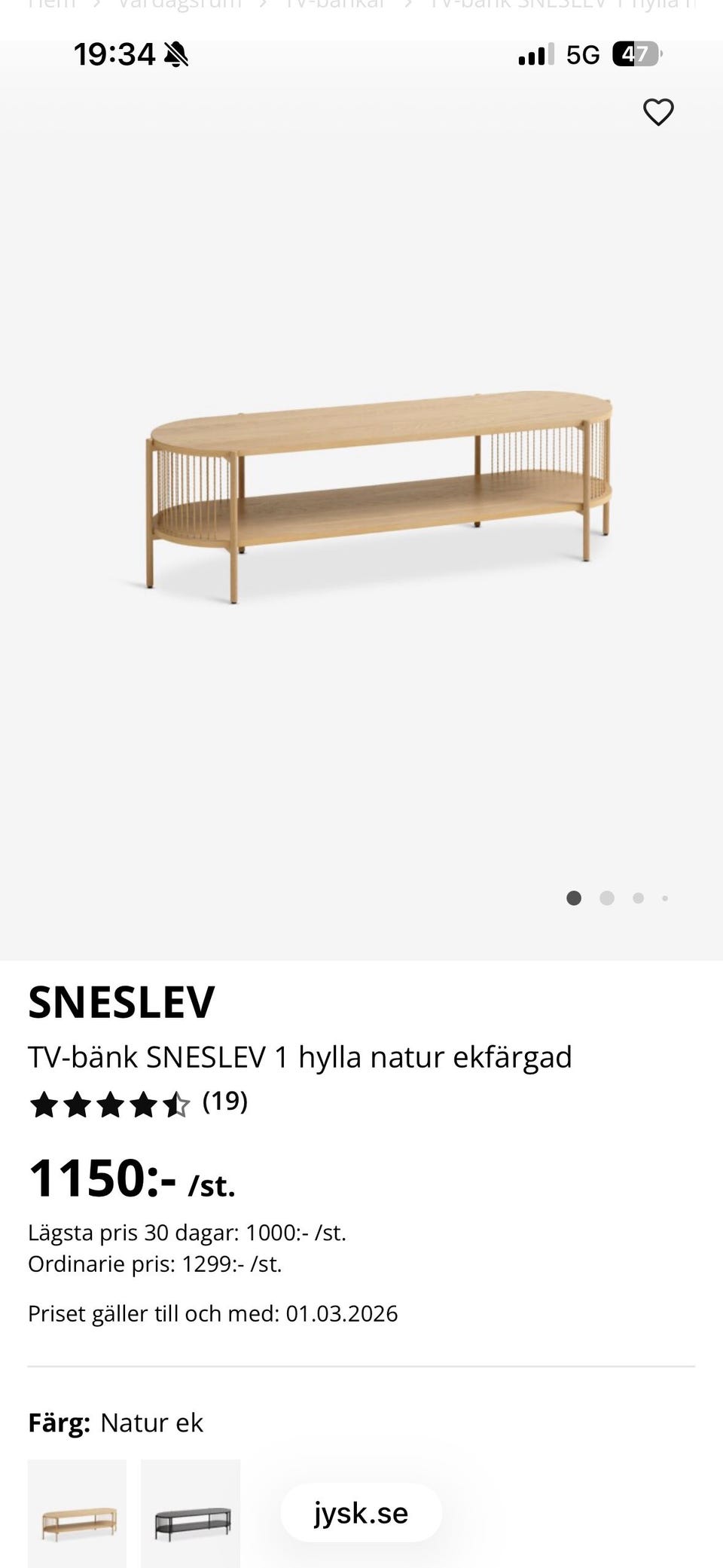The image size is (723, 1568).
Task: Tap the battery indicator showing 47
Action: click(636, 54)
